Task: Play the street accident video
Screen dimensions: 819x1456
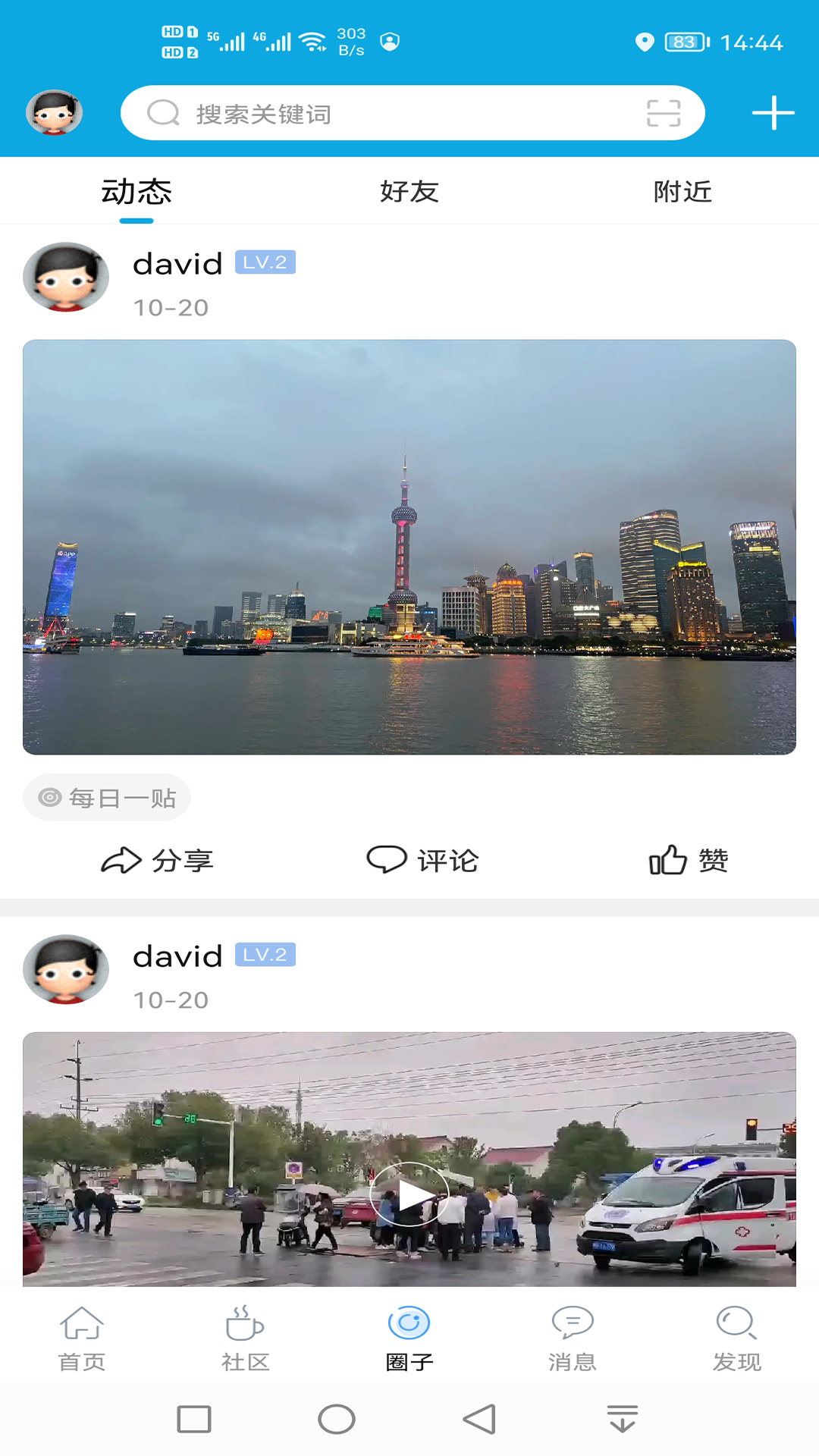Action: click(409, 1193)
